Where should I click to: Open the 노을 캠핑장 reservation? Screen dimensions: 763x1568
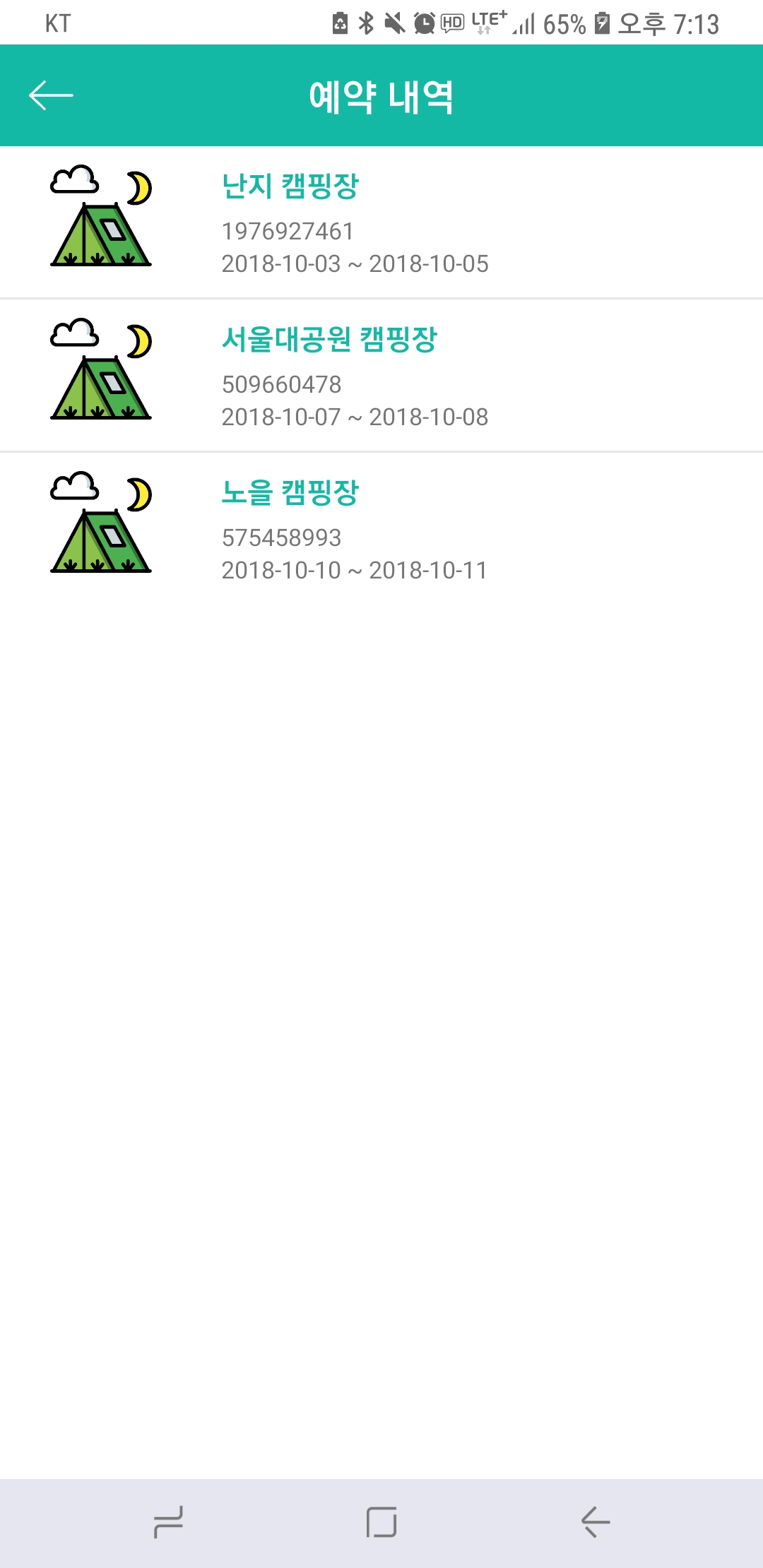tap(381, 529)
